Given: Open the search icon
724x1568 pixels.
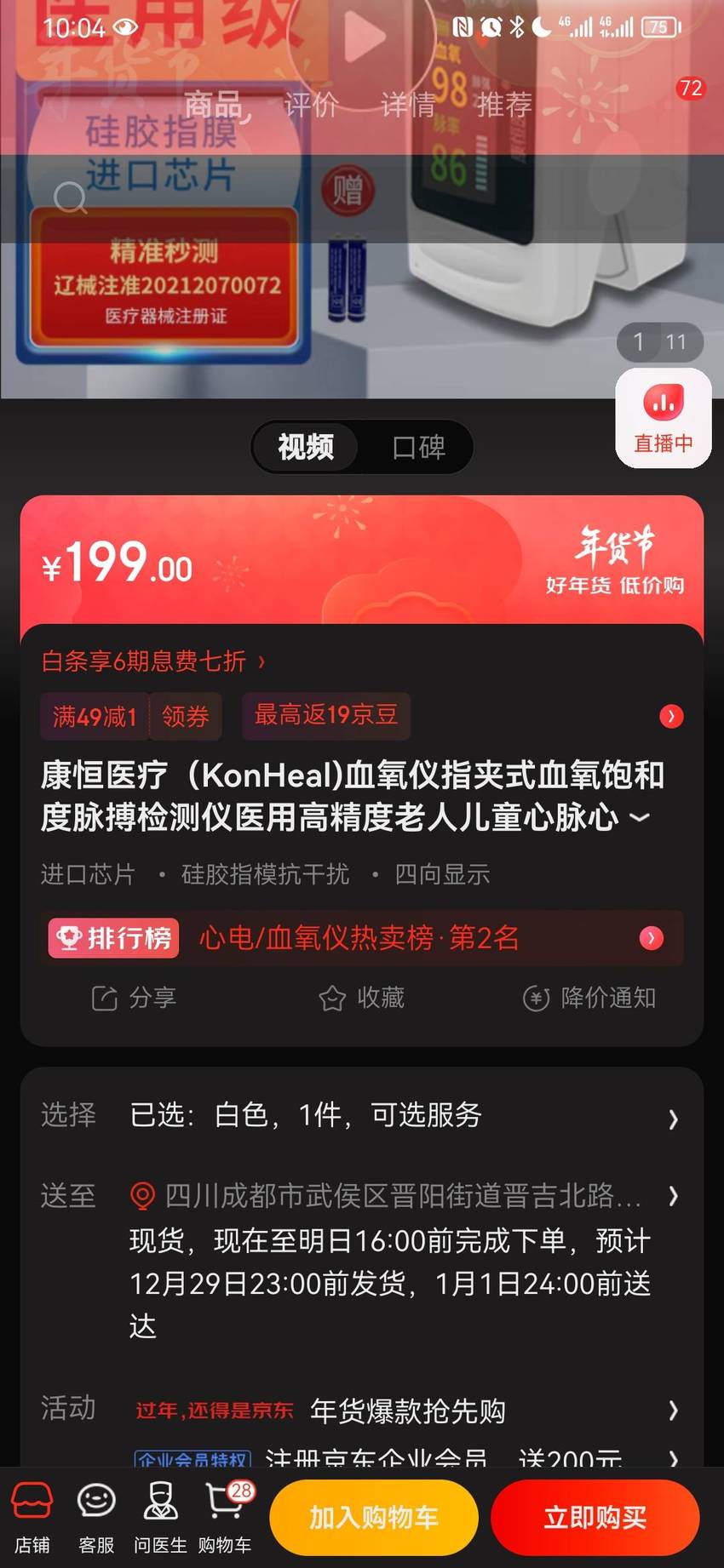Looking at the screenshot, I should [x=70, y=198].
